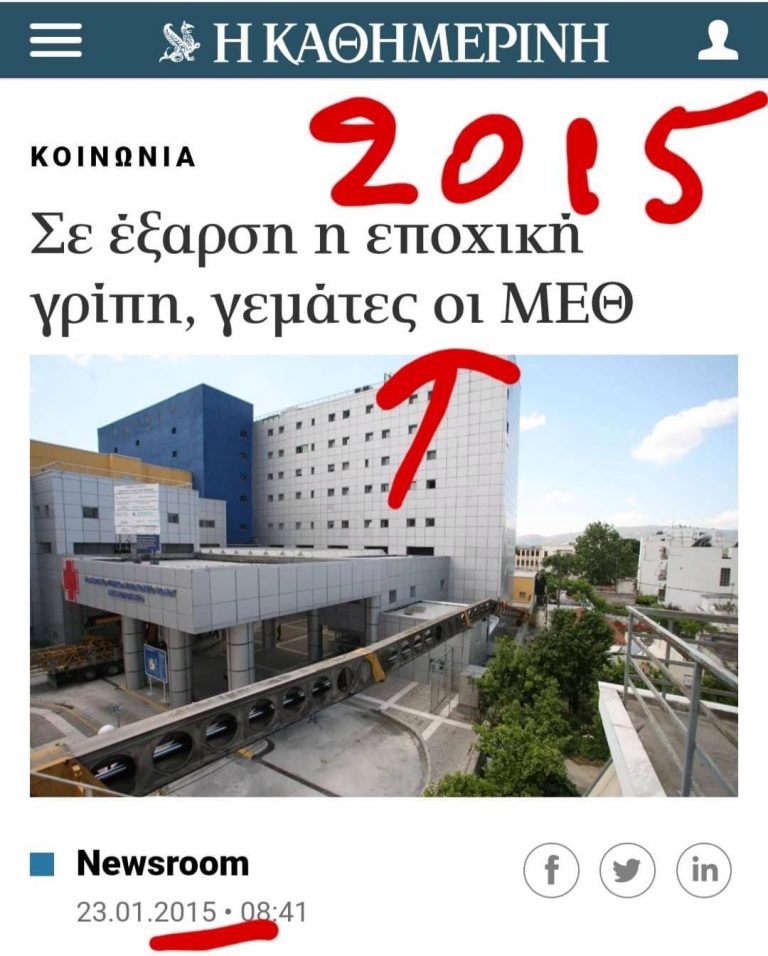This screenshot has height=956, width=768.
Task: Tap the word ΜΕΘ in the headline
Action: (x=562, y=298)
